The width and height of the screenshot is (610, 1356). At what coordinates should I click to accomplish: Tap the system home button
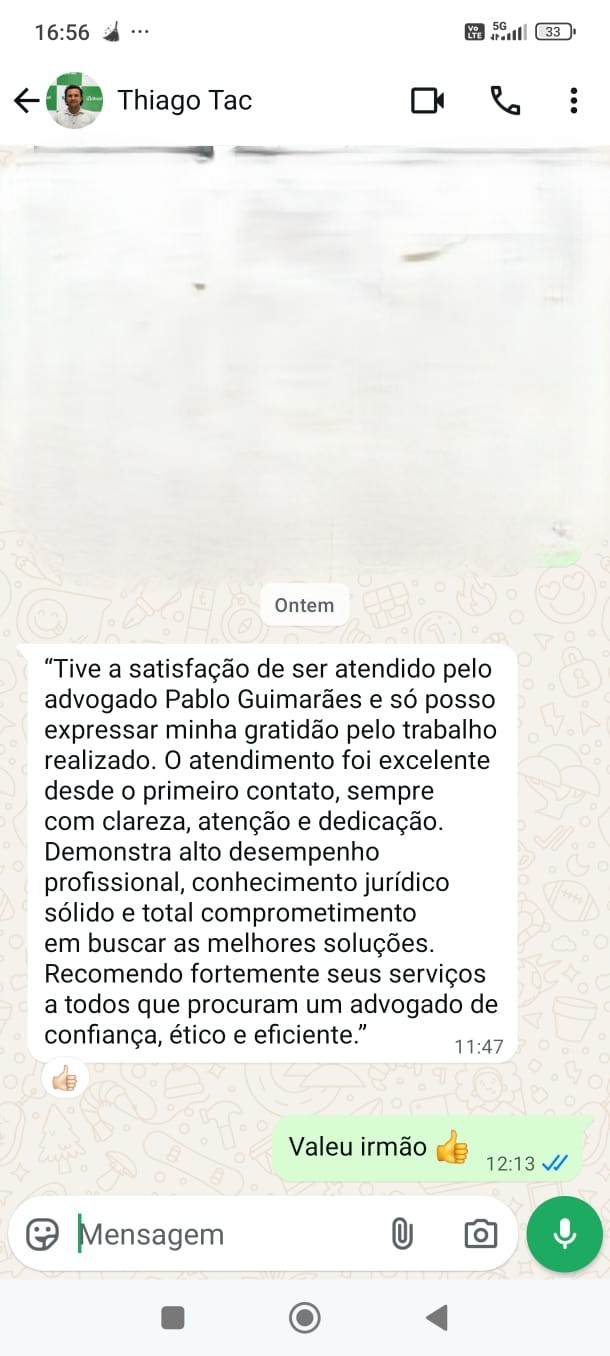[x=304, y=1318]
